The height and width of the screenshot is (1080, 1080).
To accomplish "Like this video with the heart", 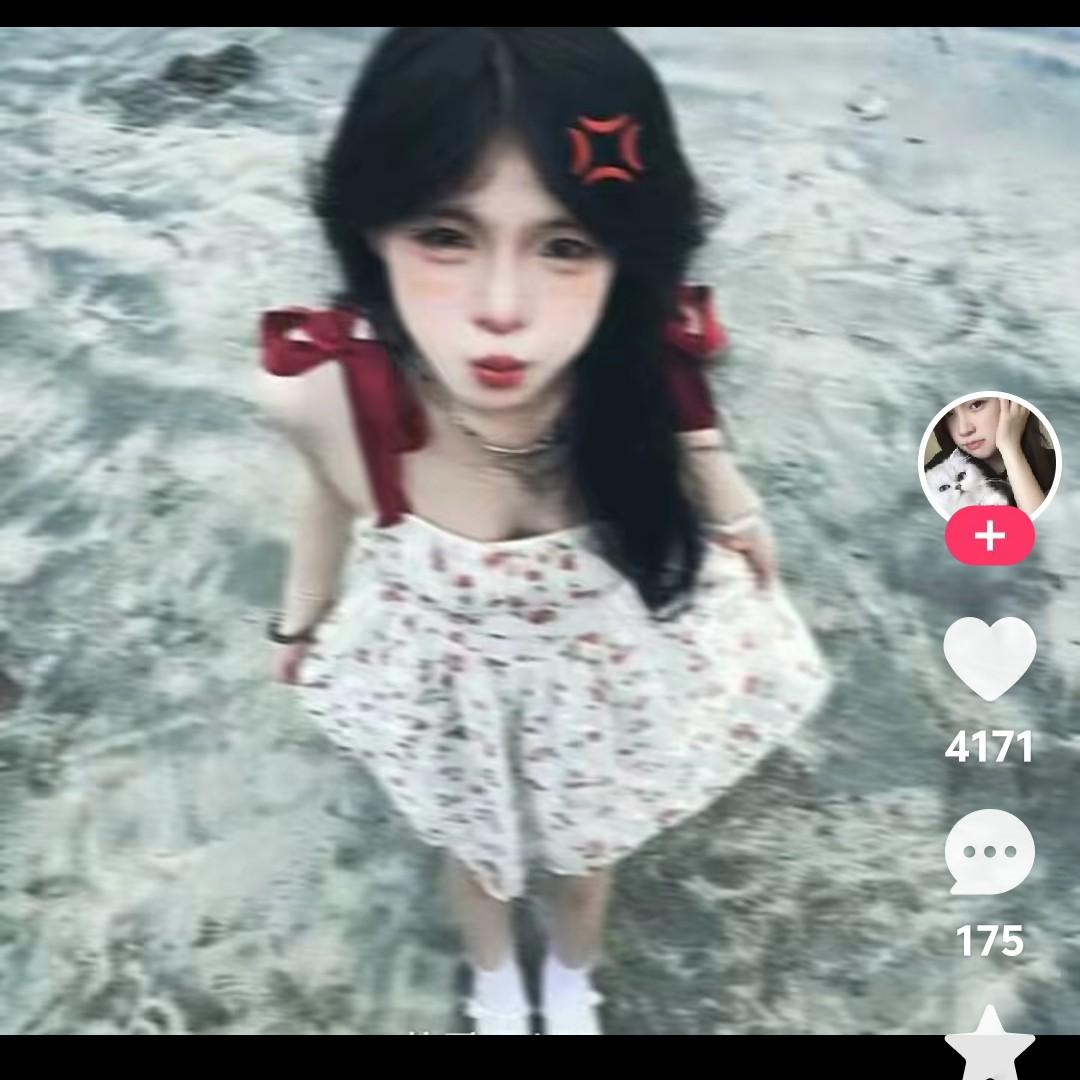I will point(989,658).
